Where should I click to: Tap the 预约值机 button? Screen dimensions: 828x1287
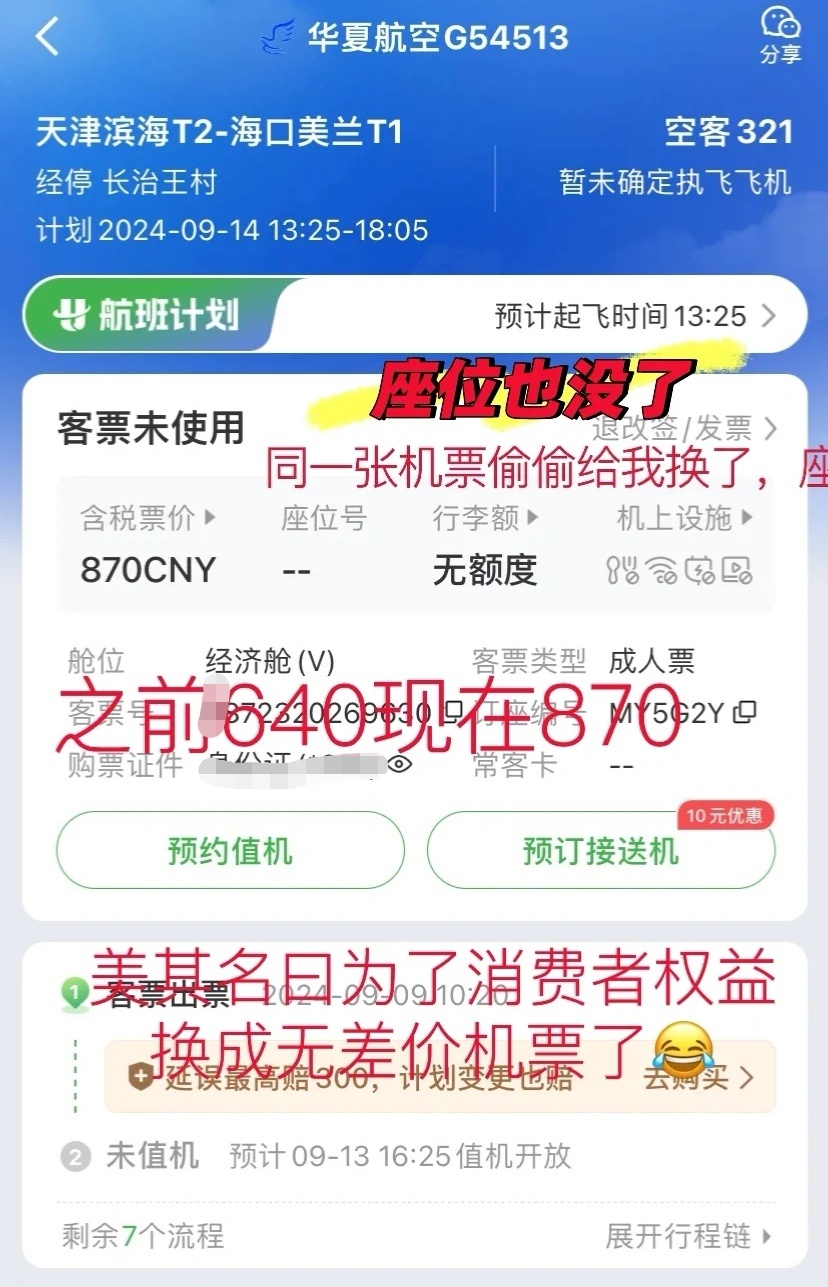point(230,851)
